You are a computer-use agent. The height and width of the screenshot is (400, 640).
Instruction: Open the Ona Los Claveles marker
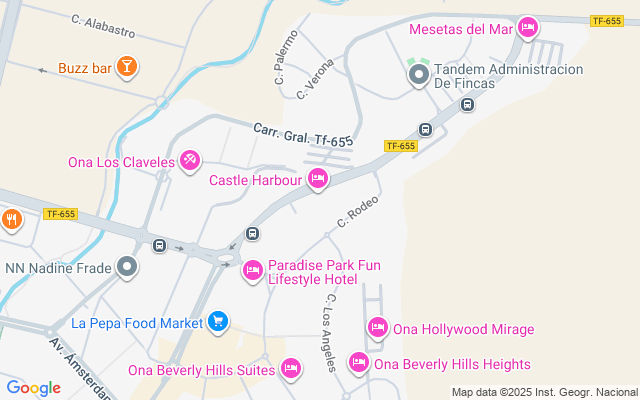tap(190, 161)
